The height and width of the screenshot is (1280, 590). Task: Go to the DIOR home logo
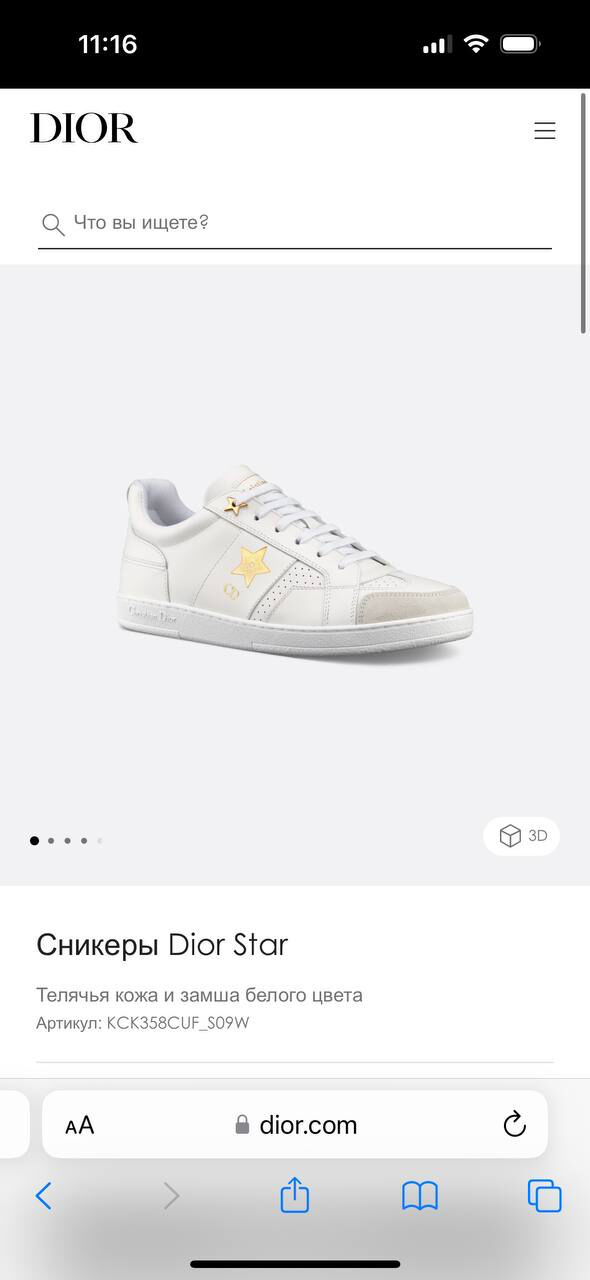84,128
